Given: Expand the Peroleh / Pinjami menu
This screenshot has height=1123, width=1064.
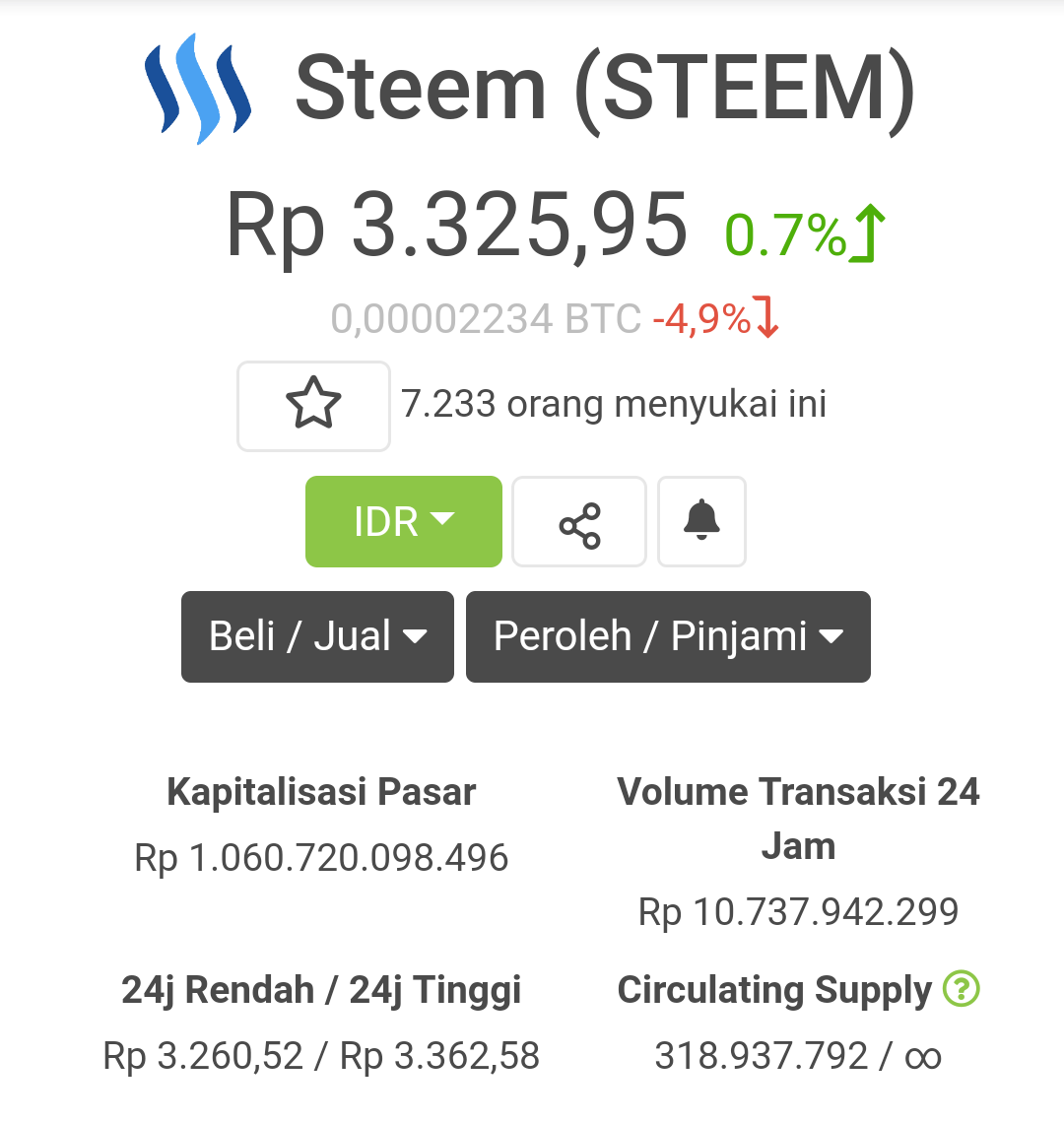Looking at the screenshot, I should pos(668,636).
